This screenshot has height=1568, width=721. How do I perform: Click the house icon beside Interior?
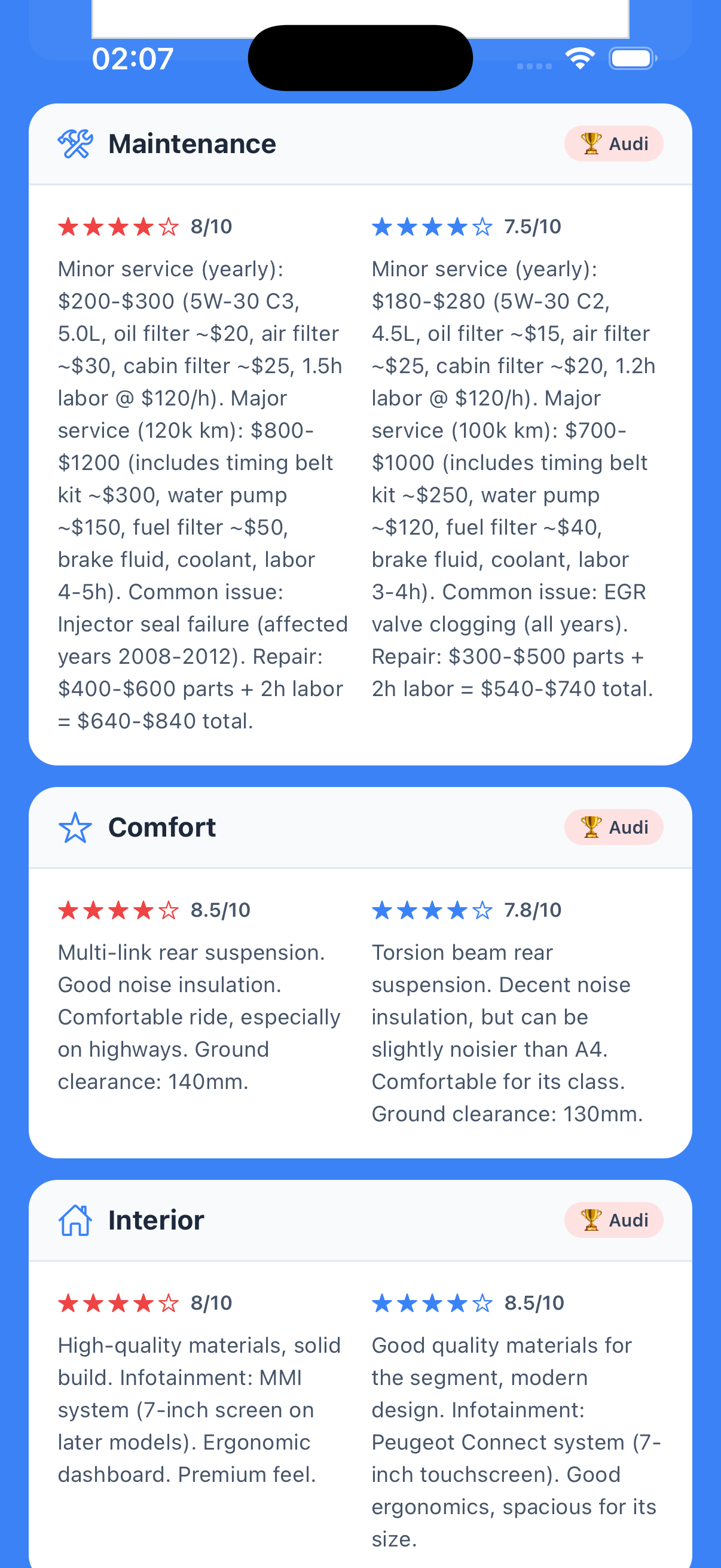74,1219
